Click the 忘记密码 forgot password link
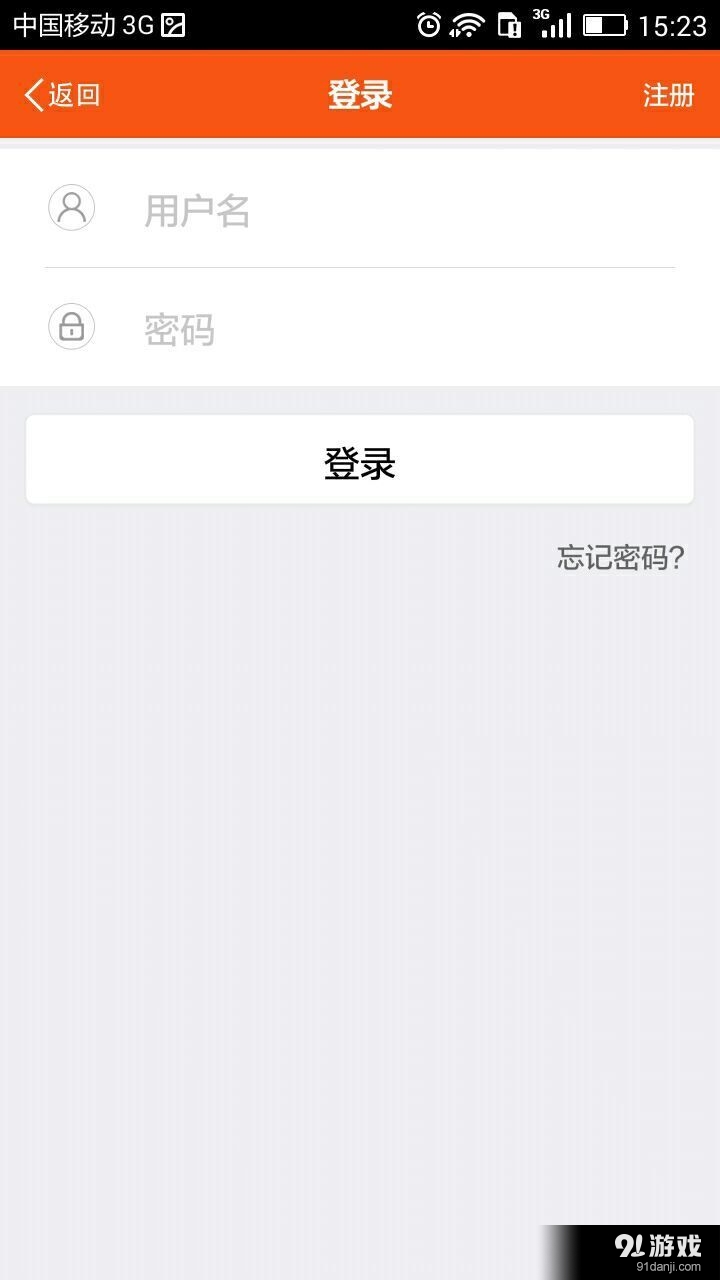720x1280 pixels. pyautogui.click(x=619, y=559)
